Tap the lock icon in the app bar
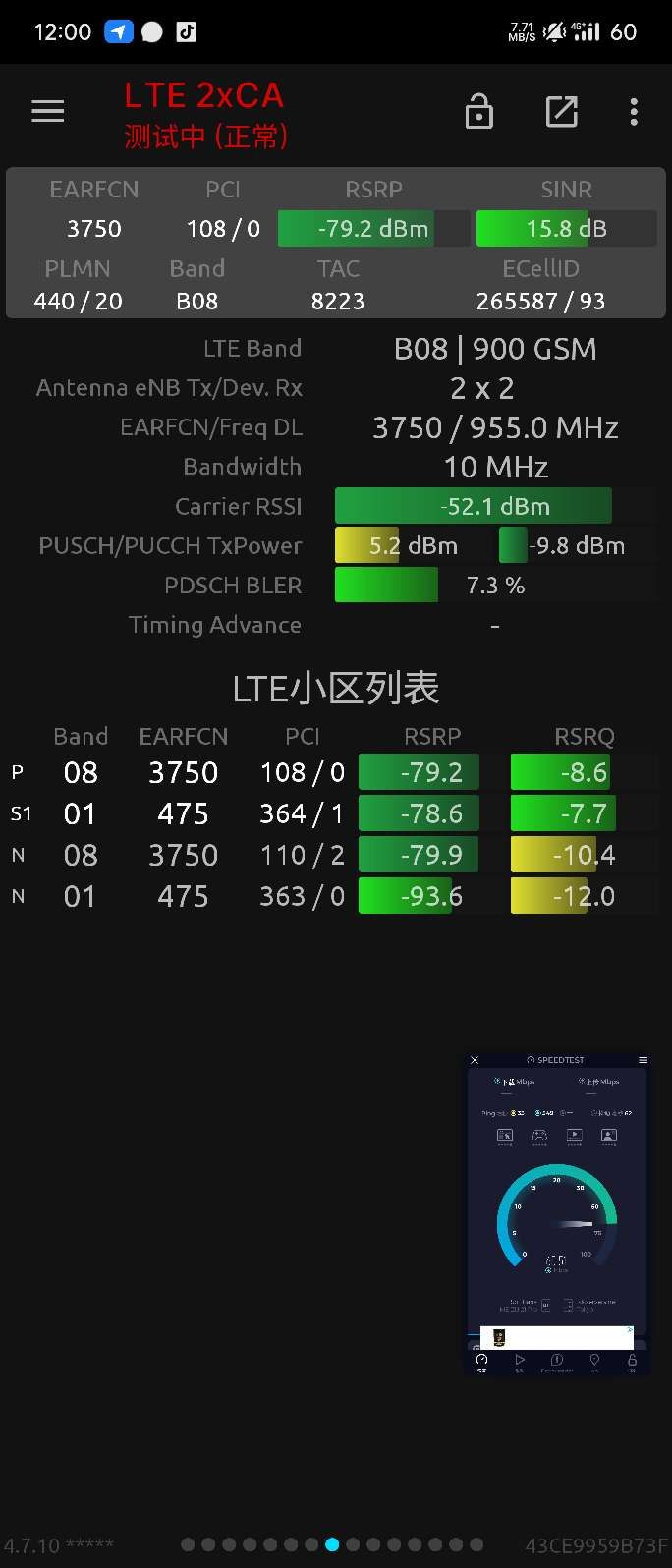 click(478, 112)
